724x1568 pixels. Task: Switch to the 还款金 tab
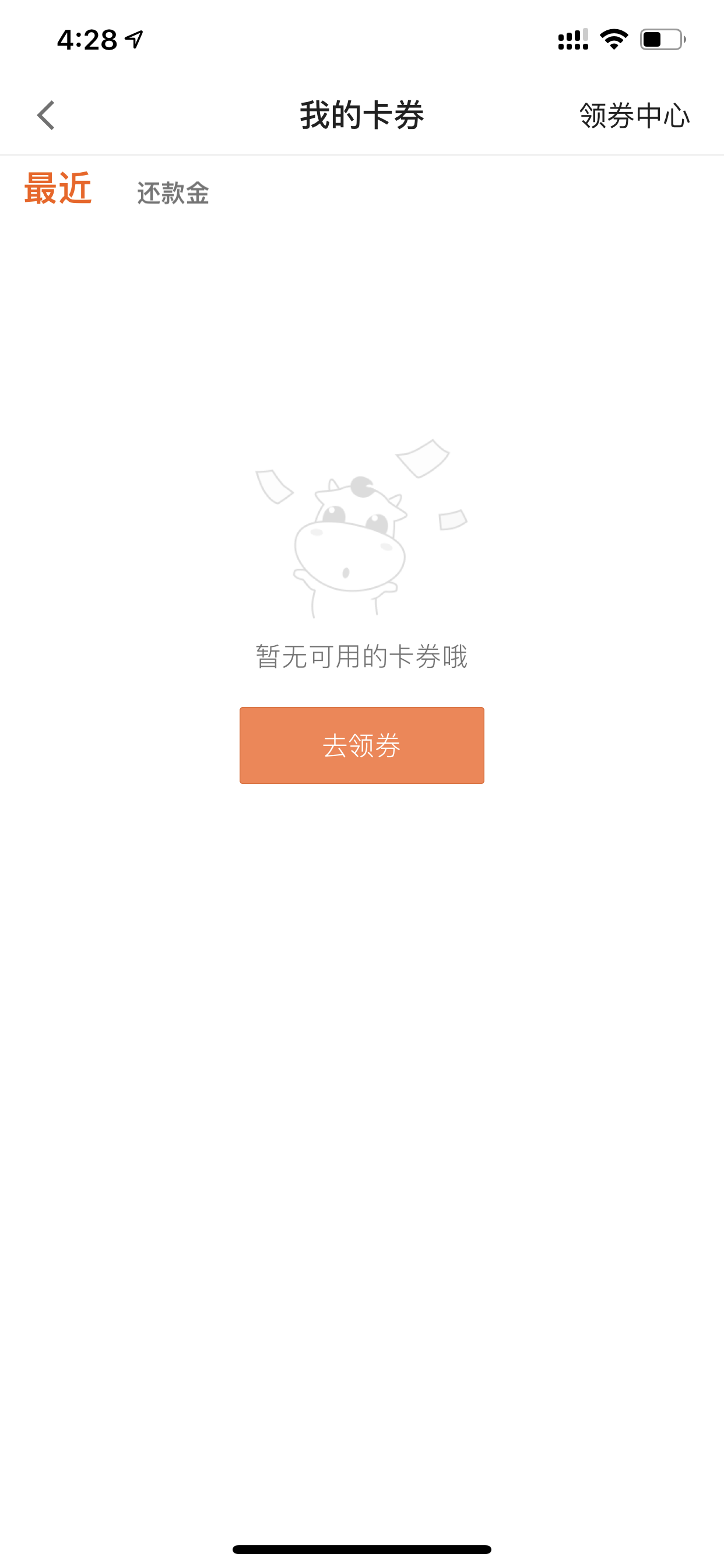point(173,193)
